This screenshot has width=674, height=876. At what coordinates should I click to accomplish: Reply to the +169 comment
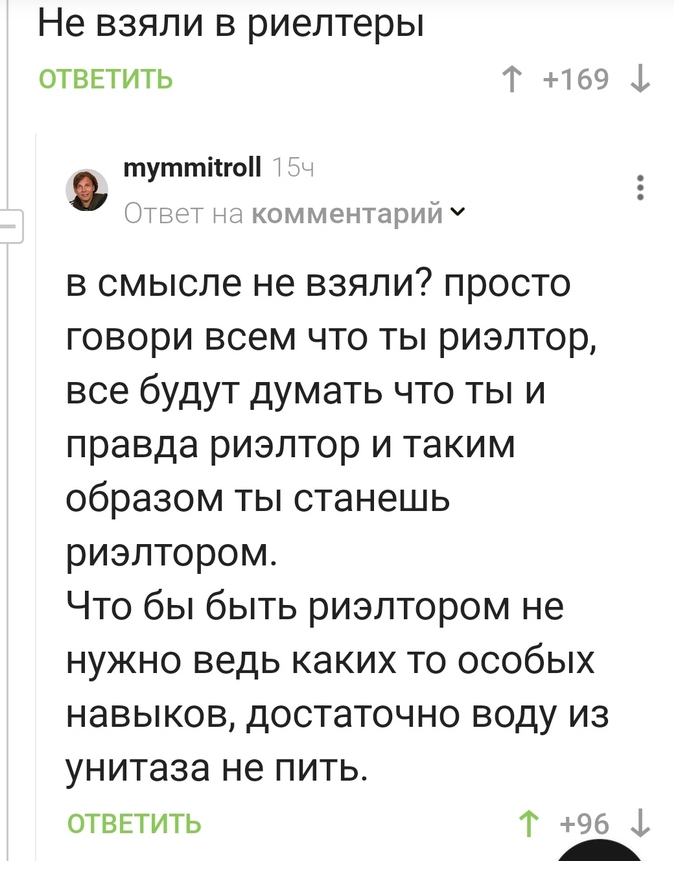pos(105,80)
